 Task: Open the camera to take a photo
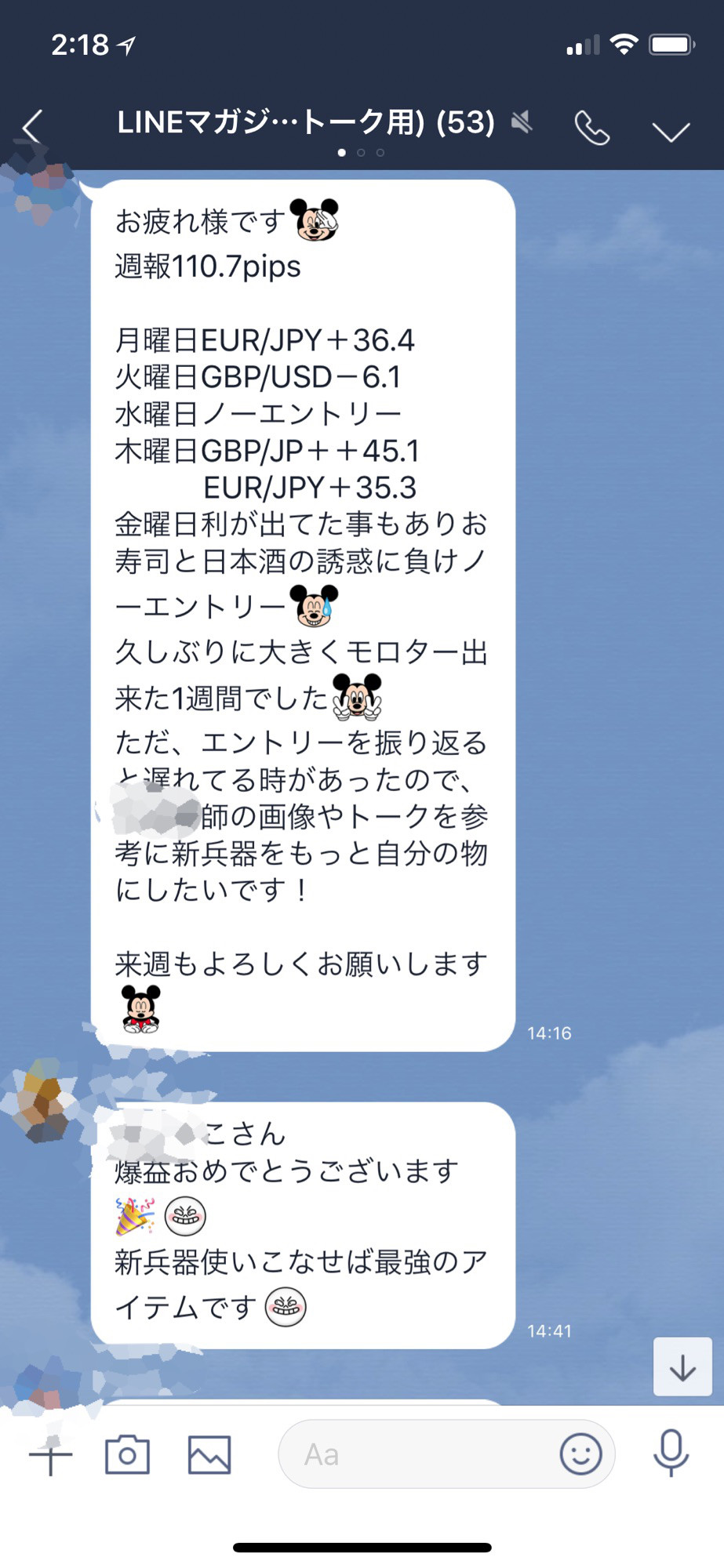coord(127,1455)
